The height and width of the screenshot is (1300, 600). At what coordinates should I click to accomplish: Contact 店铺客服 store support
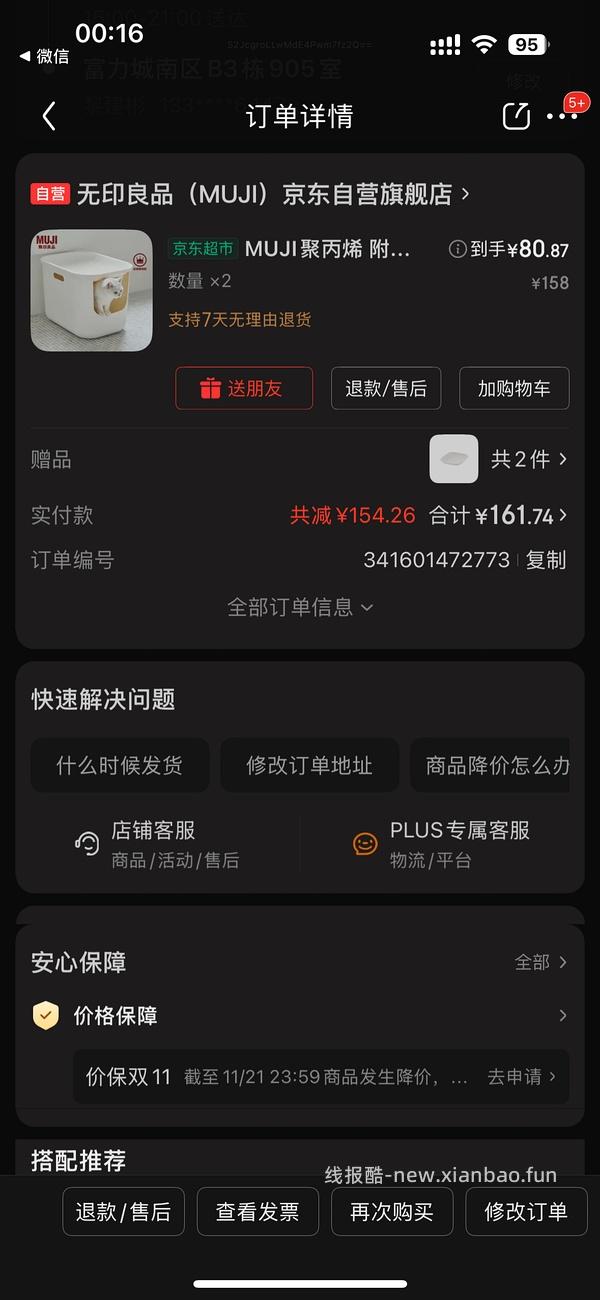point(153,843)
